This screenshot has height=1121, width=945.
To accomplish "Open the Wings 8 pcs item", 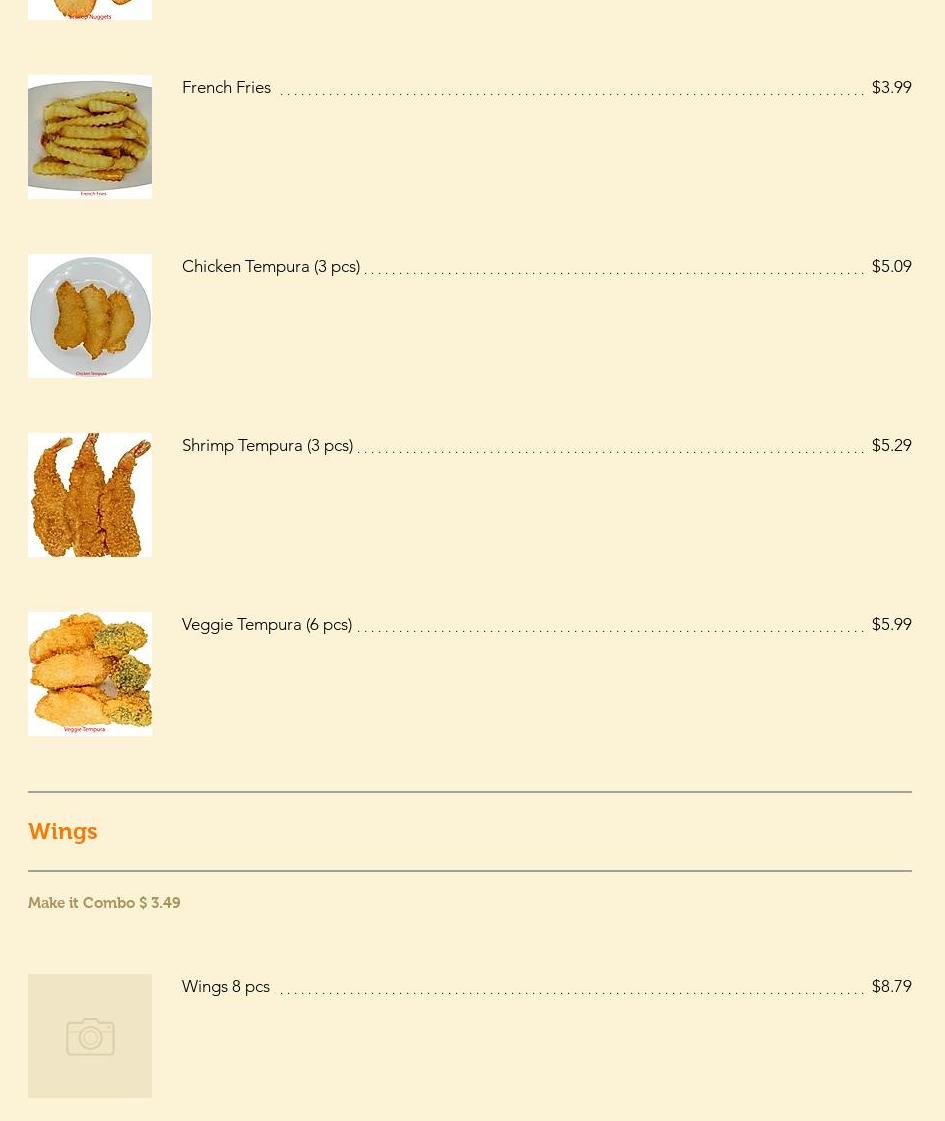I will [226, 987].
